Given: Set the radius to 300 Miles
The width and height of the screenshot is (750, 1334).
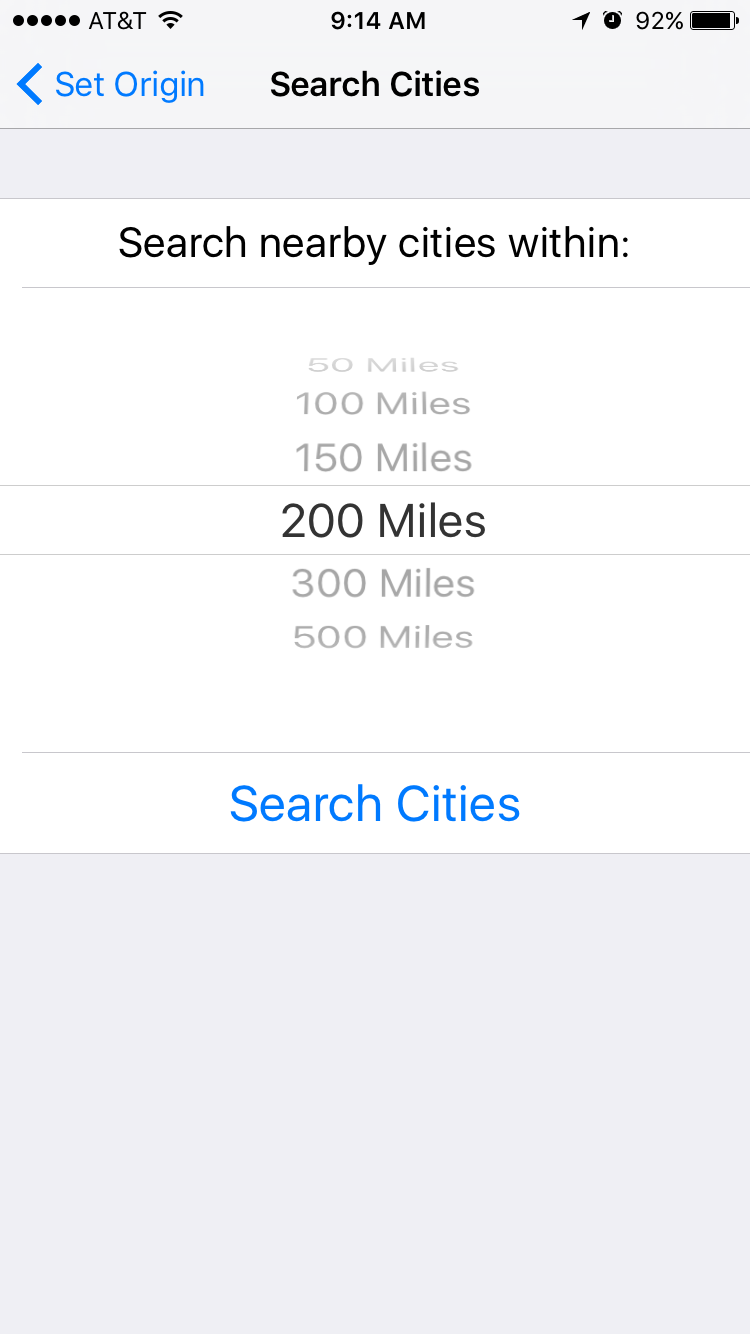Looking at the screenshot, I should click(x=383, y=583).
